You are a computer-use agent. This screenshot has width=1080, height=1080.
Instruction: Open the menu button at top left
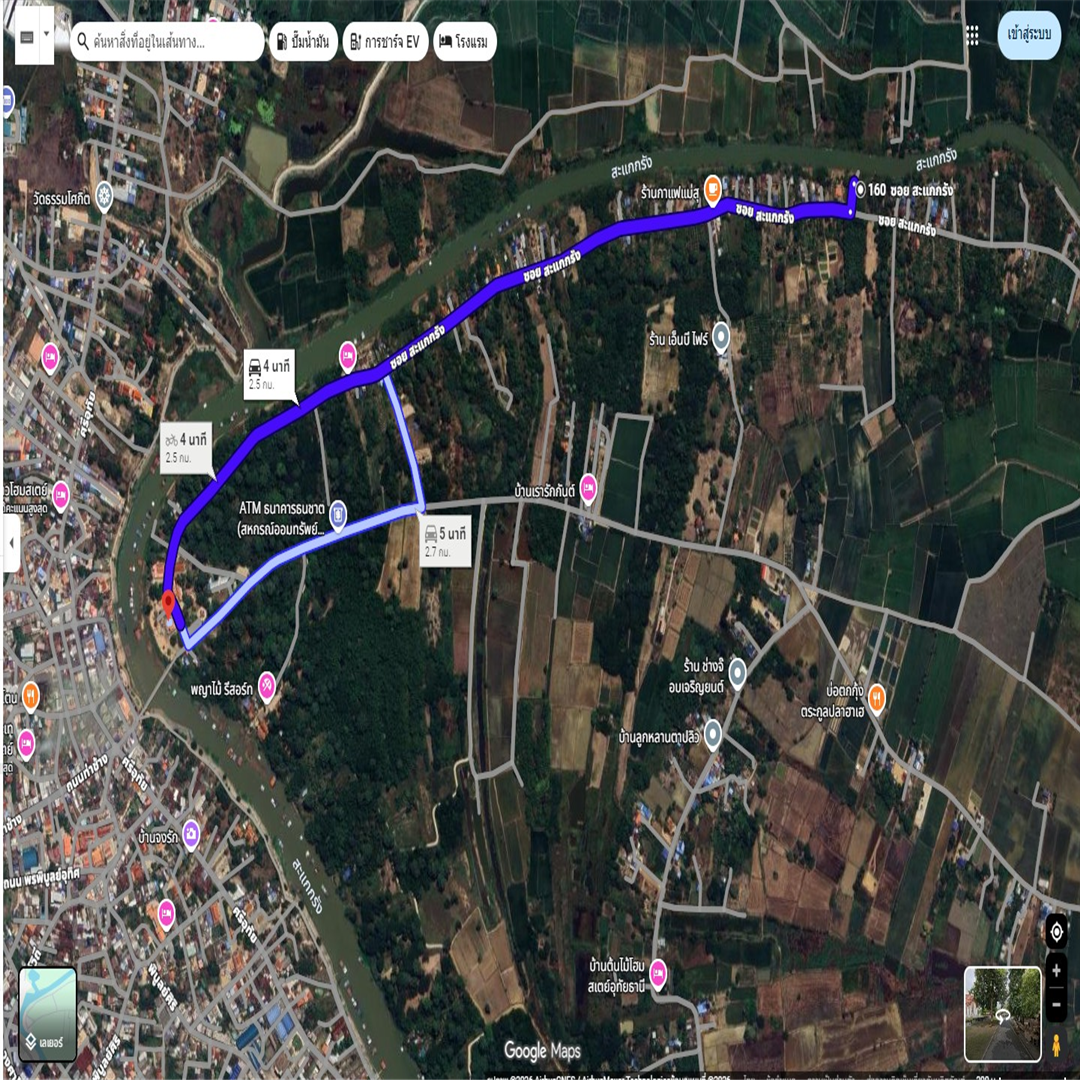[27, 38]
